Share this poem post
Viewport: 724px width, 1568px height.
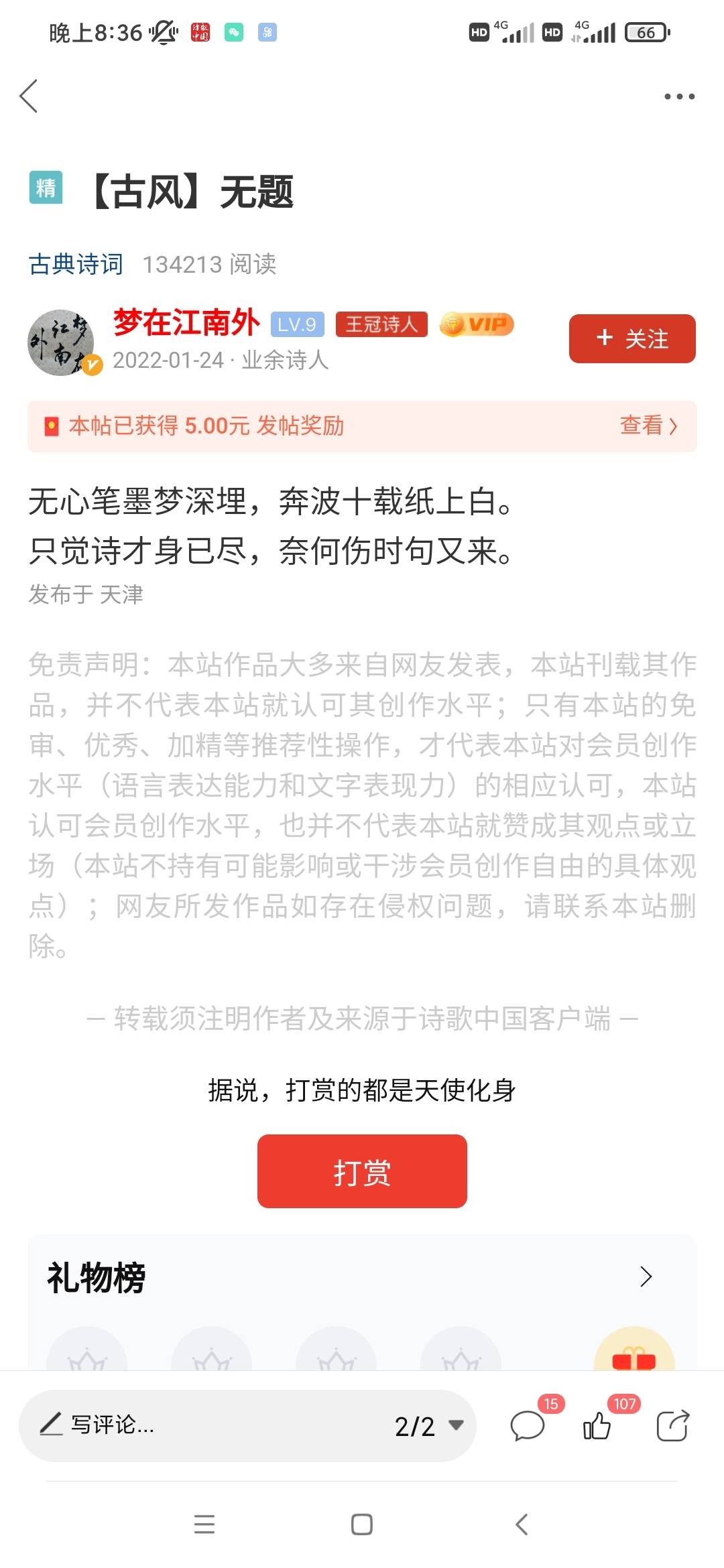672,1425
